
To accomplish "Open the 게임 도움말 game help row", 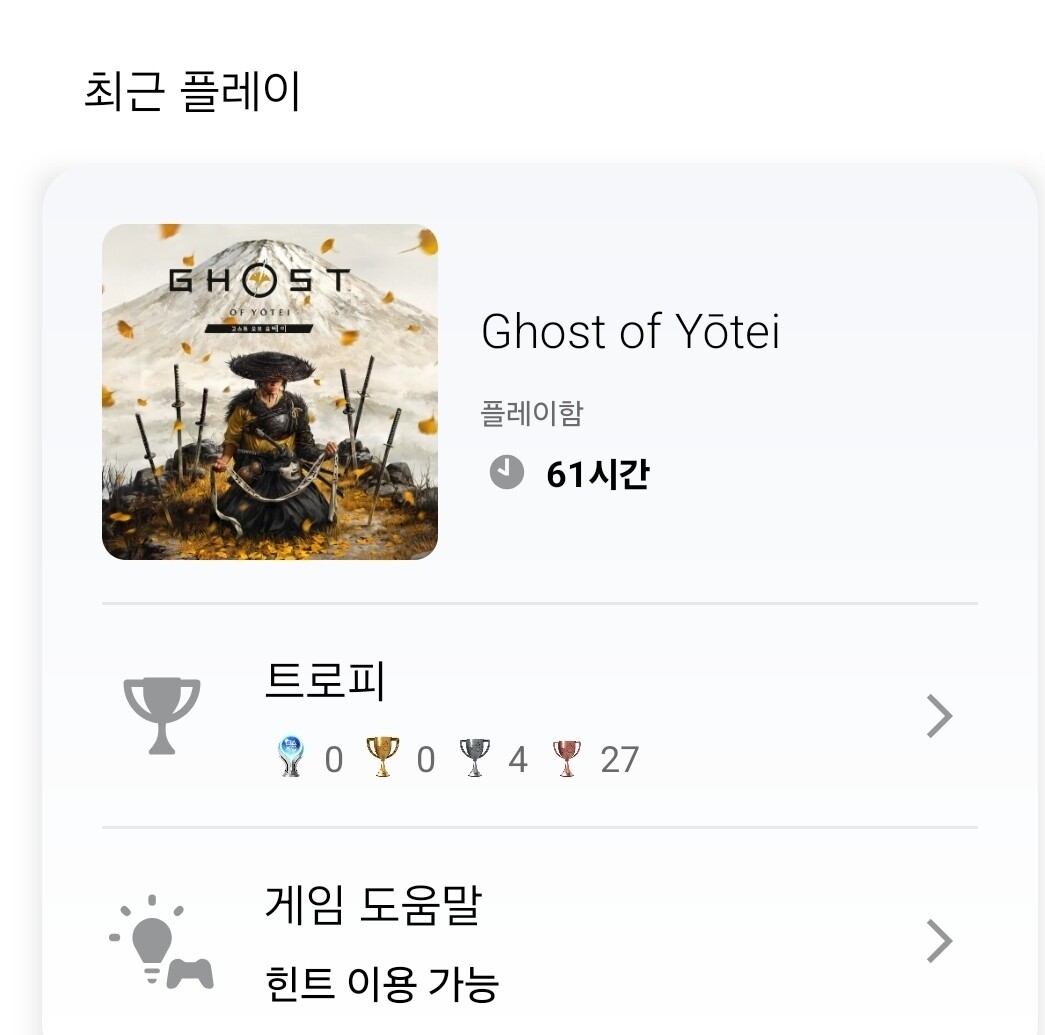I will point(539,940).
